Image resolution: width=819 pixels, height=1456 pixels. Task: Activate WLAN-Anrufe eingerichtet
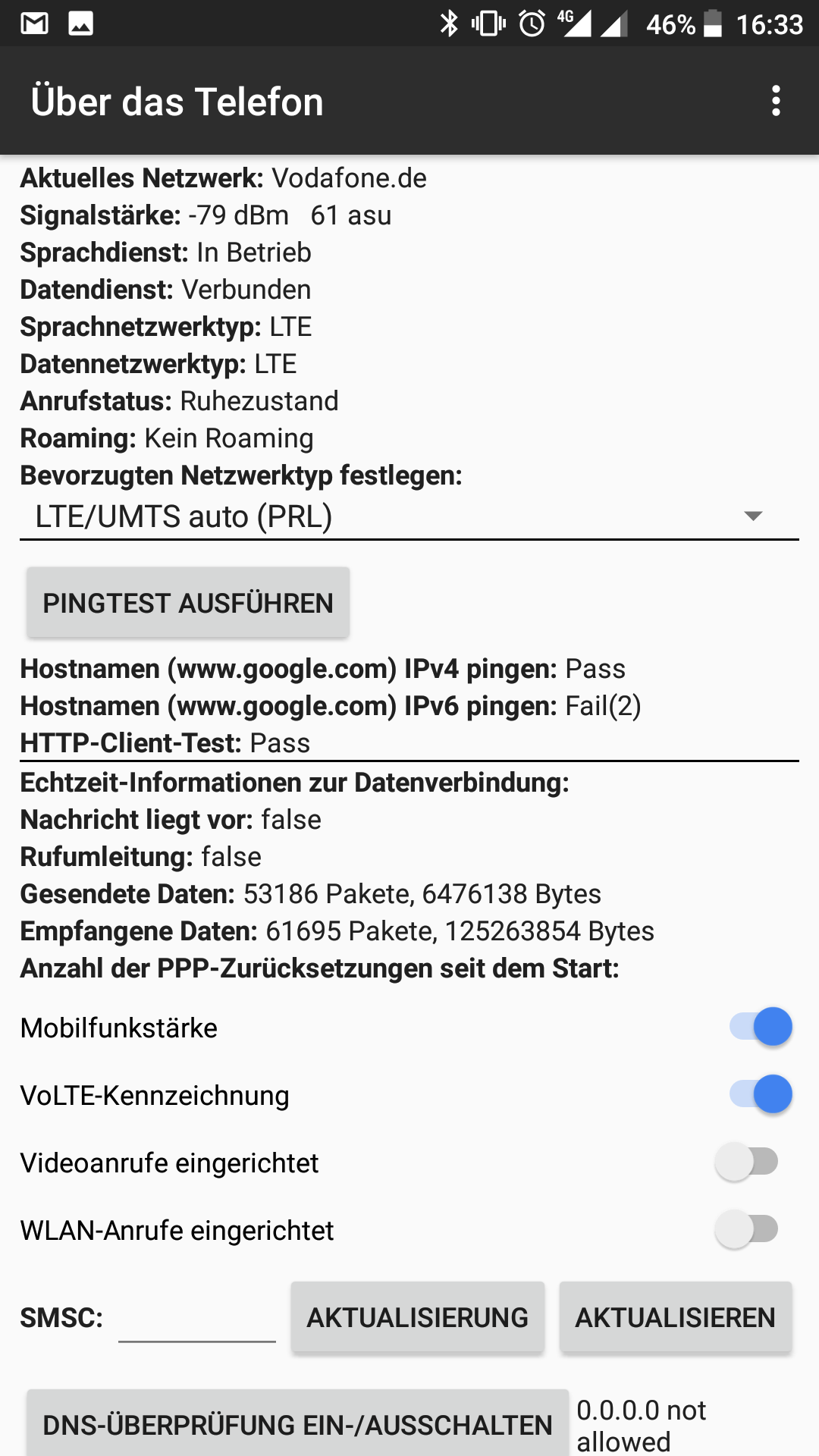747,1230
